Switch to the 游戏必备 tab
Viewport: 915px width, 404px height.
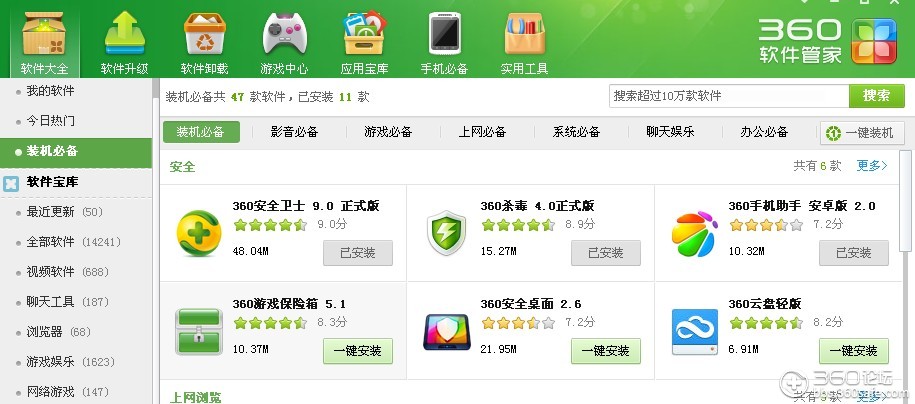point(388,132)
